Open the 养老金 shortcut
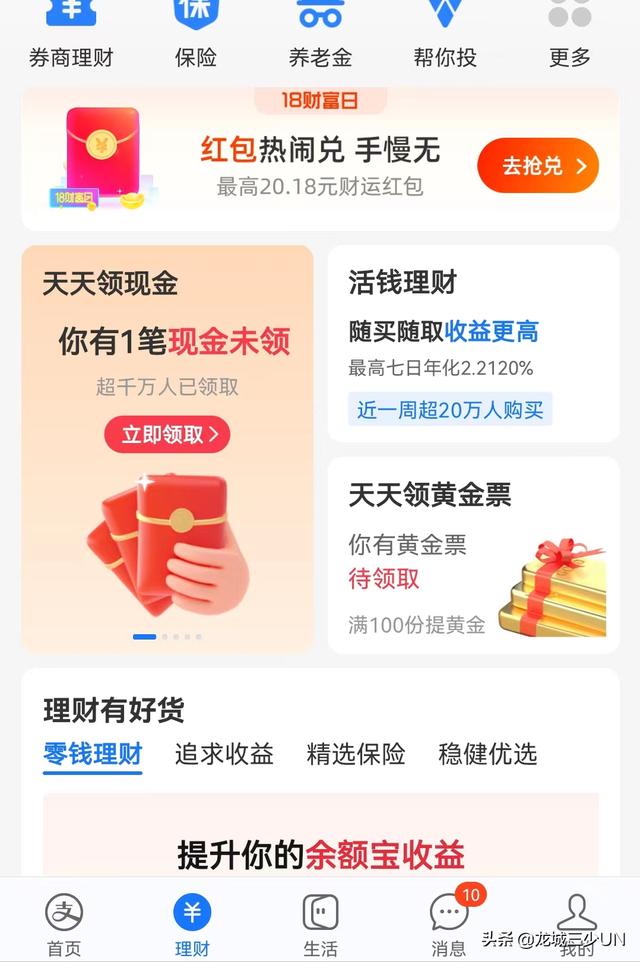 pyautogui.click(x=320, y=35)
